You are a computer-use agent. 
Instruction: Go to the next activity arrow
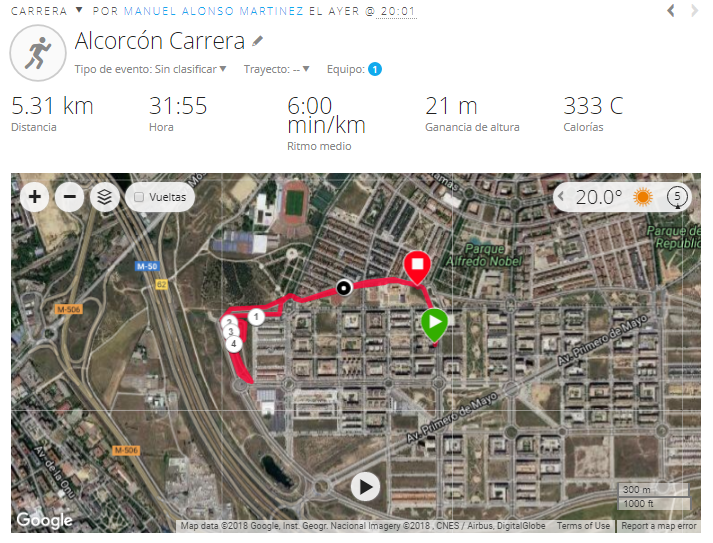(x=695, y=11)
